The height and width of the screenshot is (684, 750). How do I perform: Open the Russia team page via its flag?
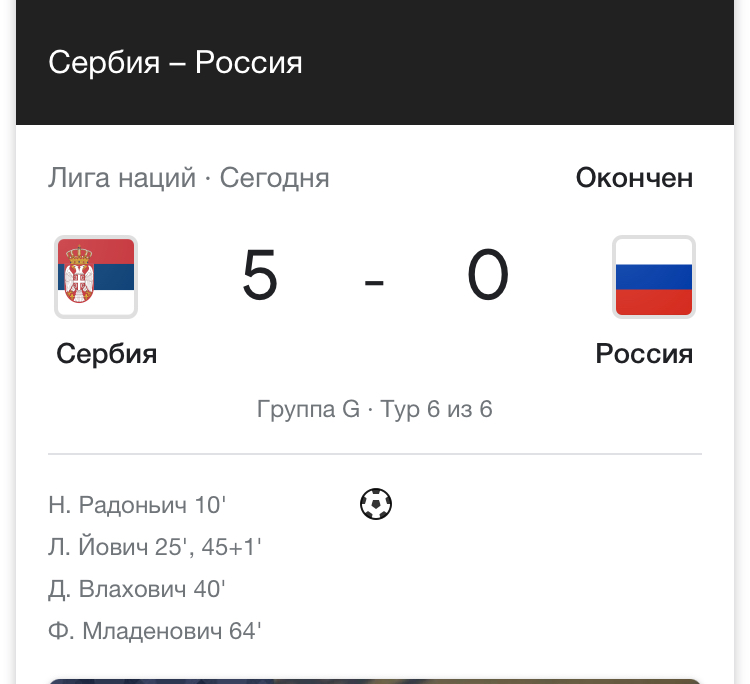(x=653, y=277)
